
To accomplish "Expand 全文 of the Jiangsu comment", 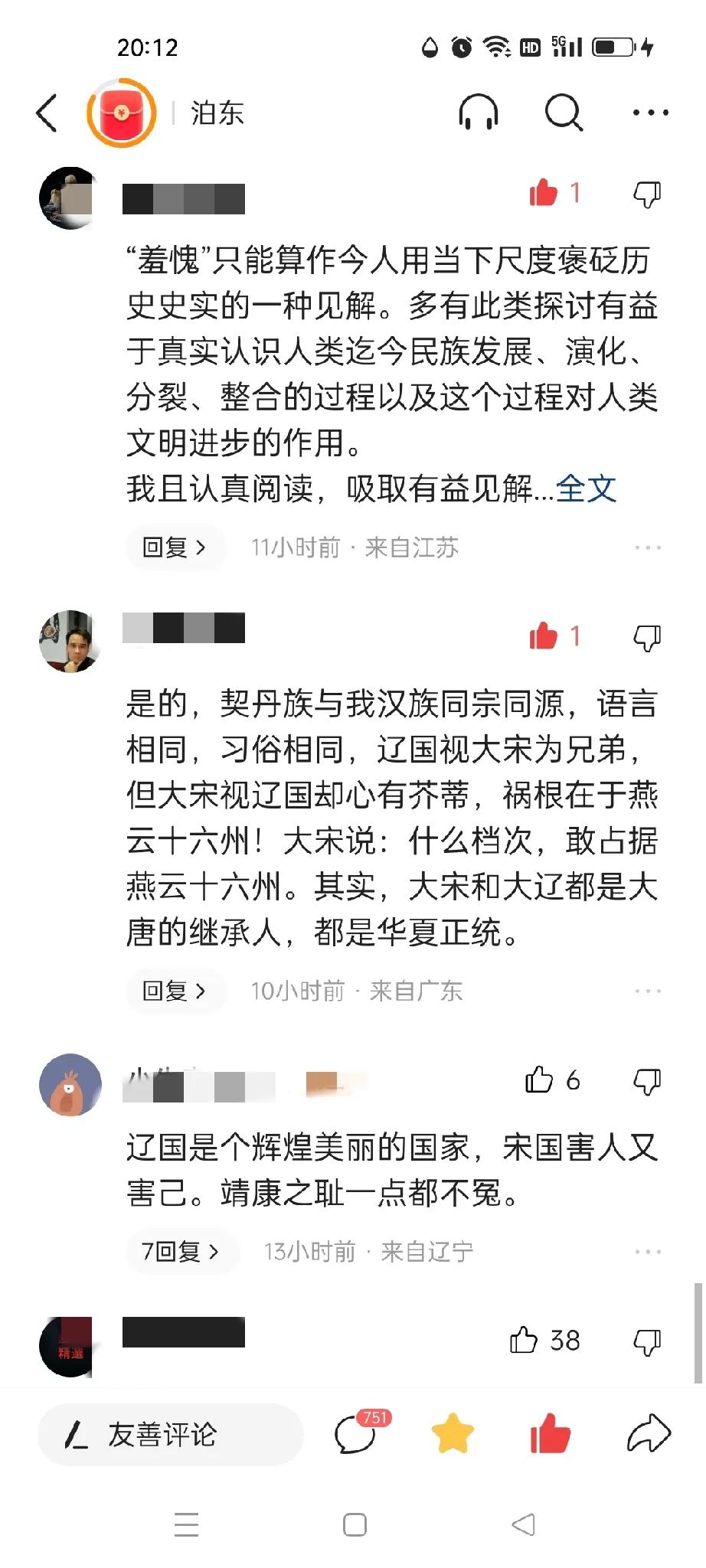I will (x=586, y=488).
